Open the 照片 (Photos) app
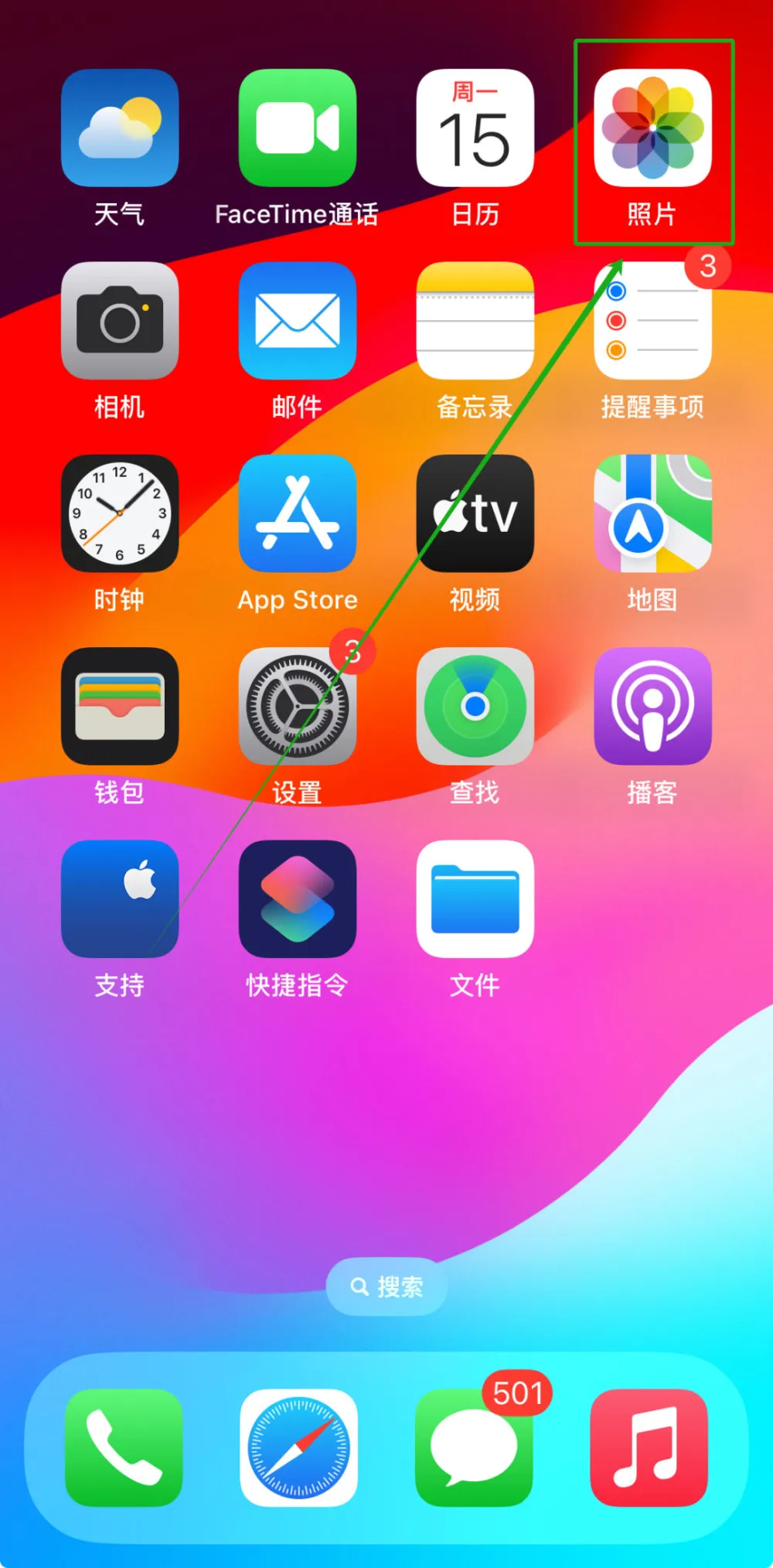Screen dimensions: 773x1568 pos(652,128)
